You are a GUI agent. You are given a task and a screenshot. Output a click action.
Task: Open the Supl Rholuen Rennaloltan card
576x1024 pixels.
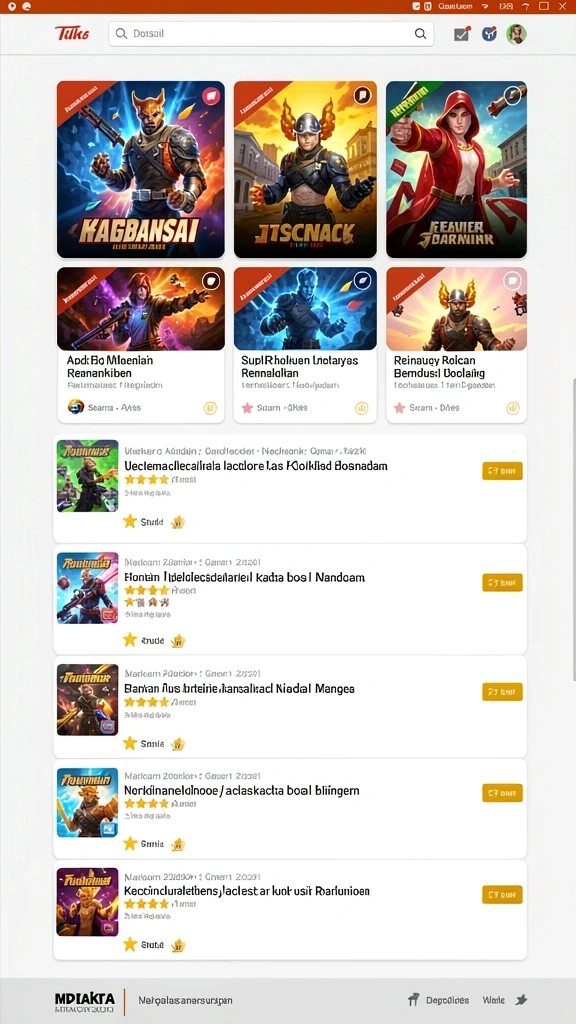[x=305, y=345]
